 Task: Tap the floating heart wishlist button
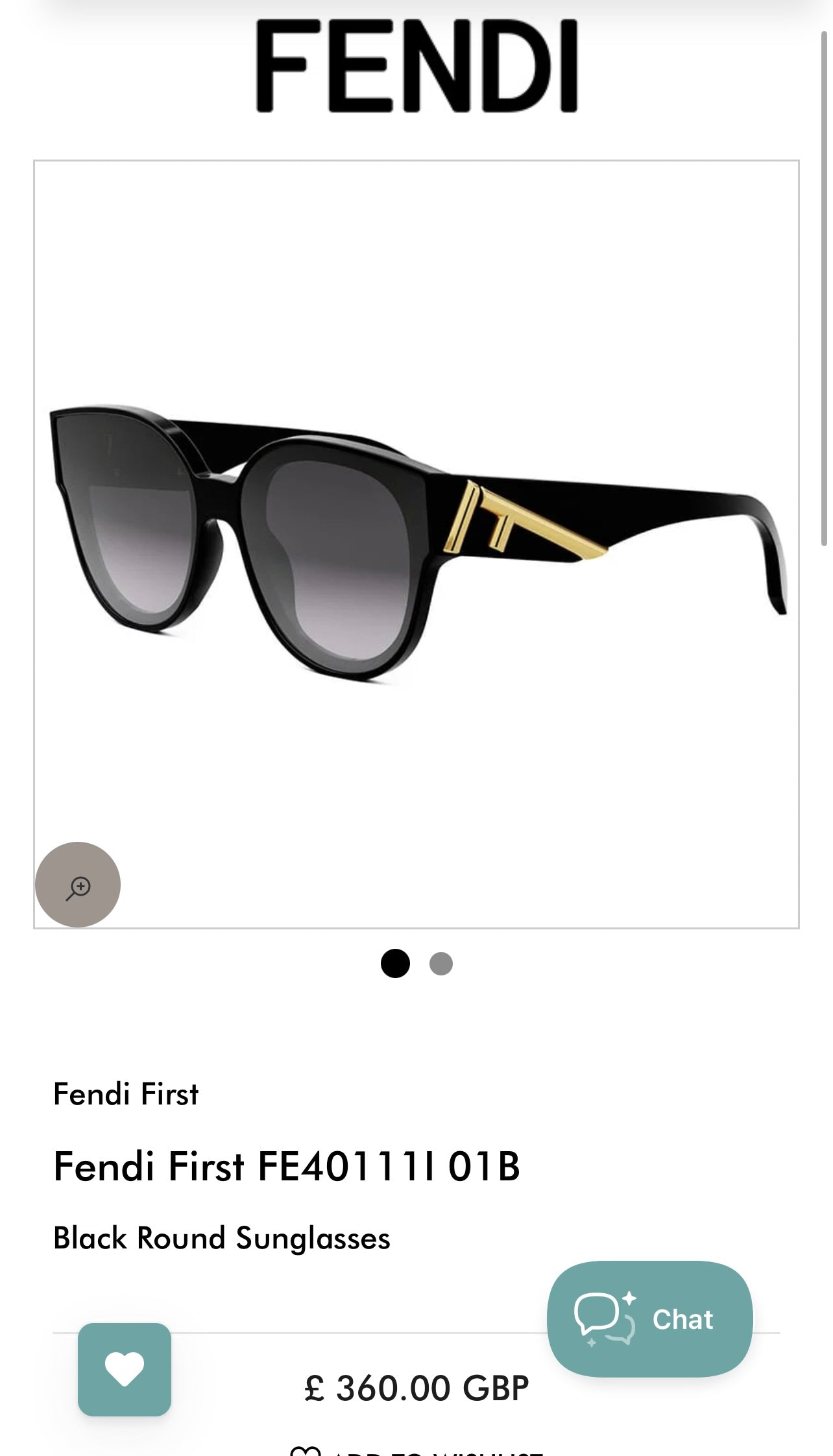(x=125, y=1369)
